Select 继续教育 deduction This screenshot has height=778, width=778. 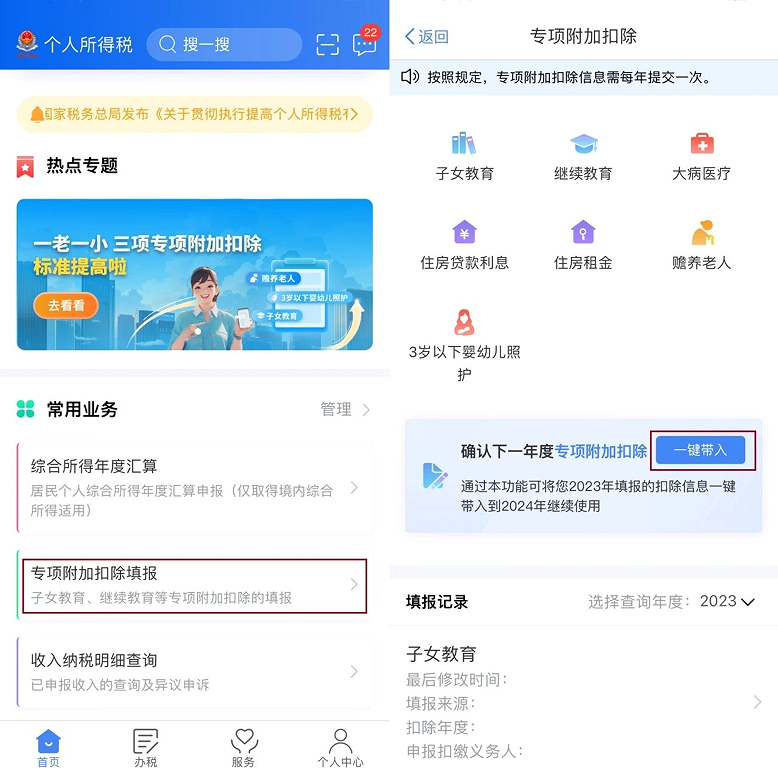click(583, 157)
